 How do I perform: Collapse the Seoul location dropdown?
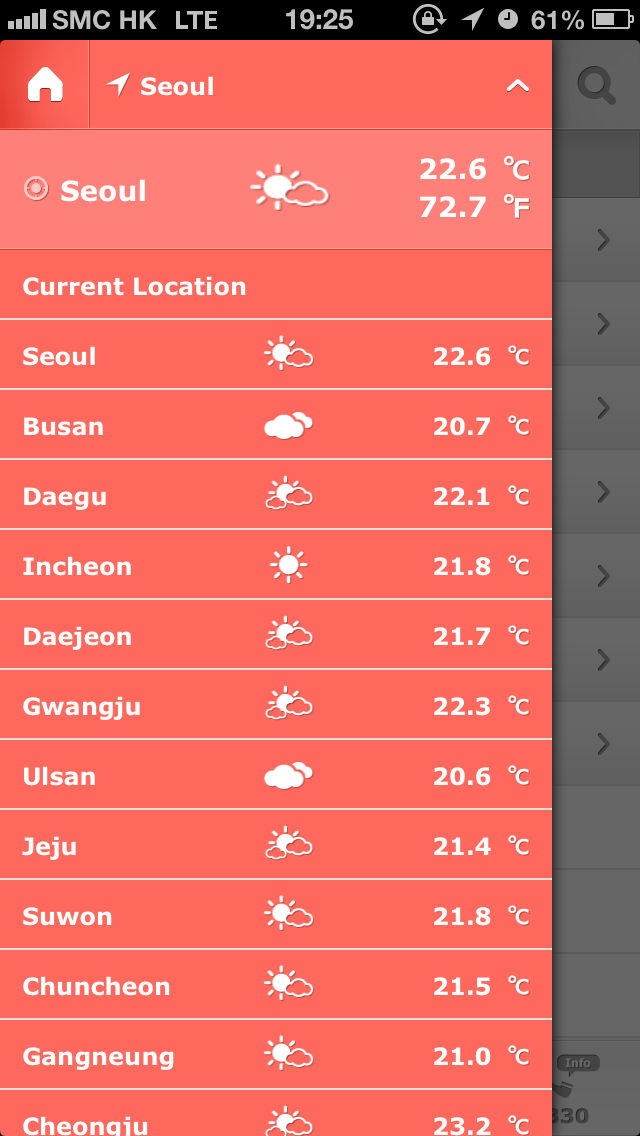(x=518, y=86)
